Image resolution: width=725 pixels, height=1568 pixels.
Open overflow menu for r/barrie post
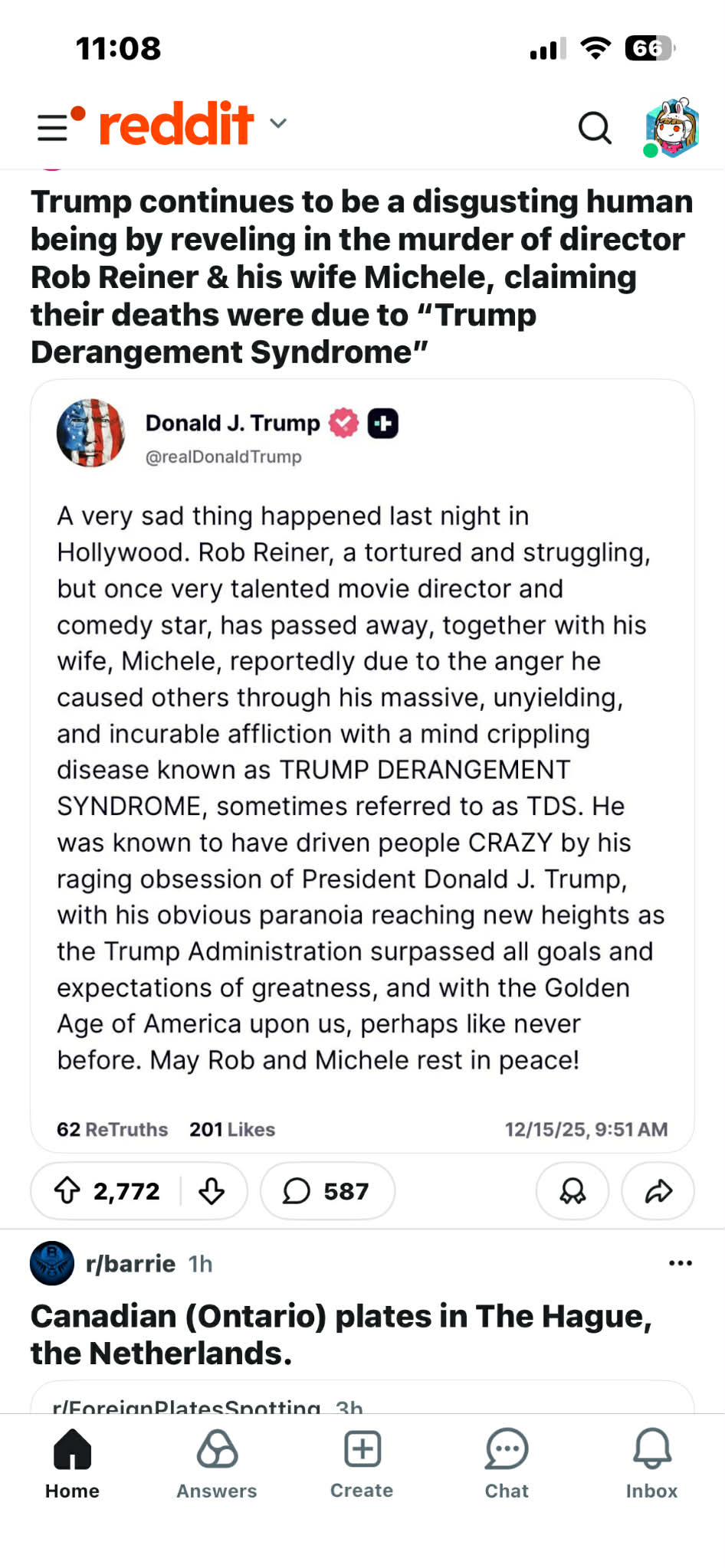point(680,1263)
